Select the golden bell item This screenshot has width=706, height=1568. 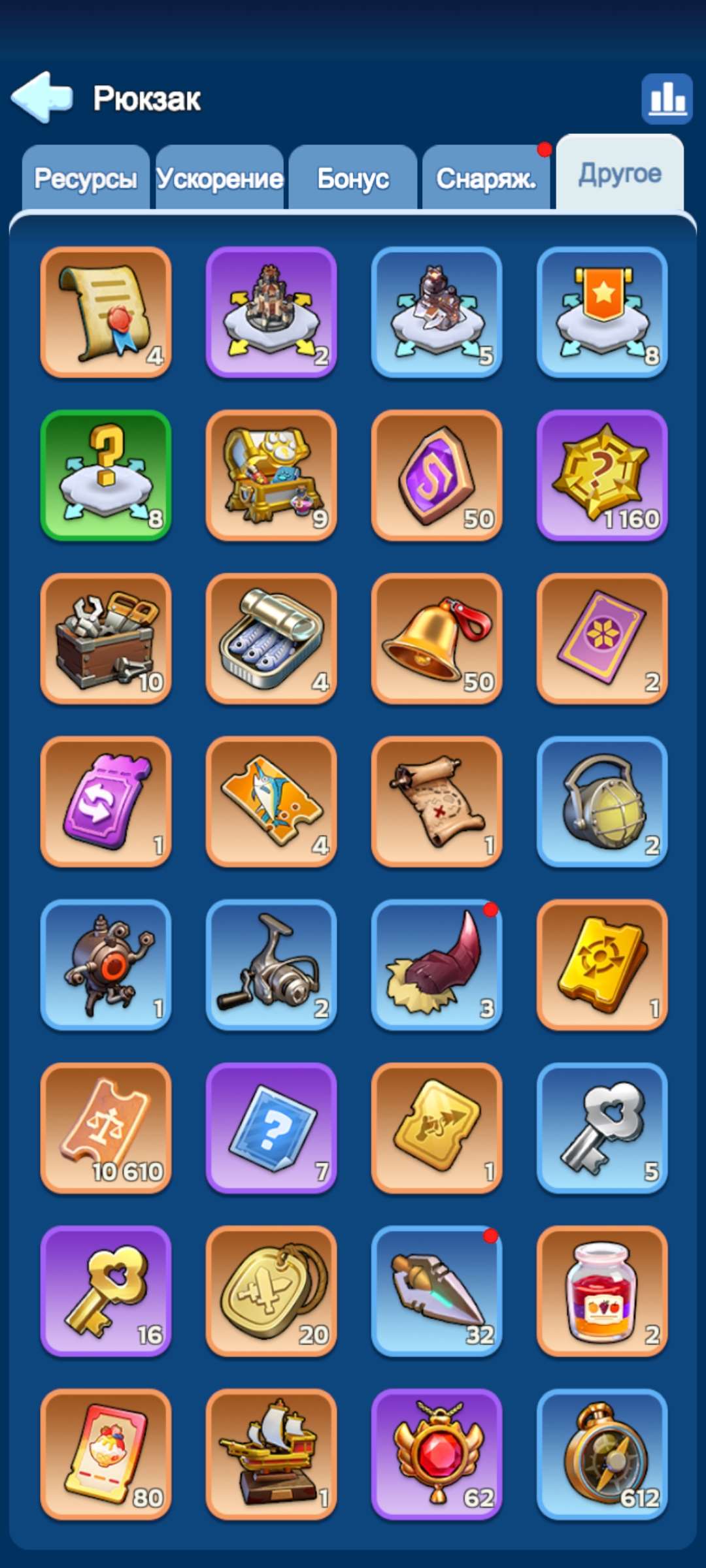click(x=437, y=638)
